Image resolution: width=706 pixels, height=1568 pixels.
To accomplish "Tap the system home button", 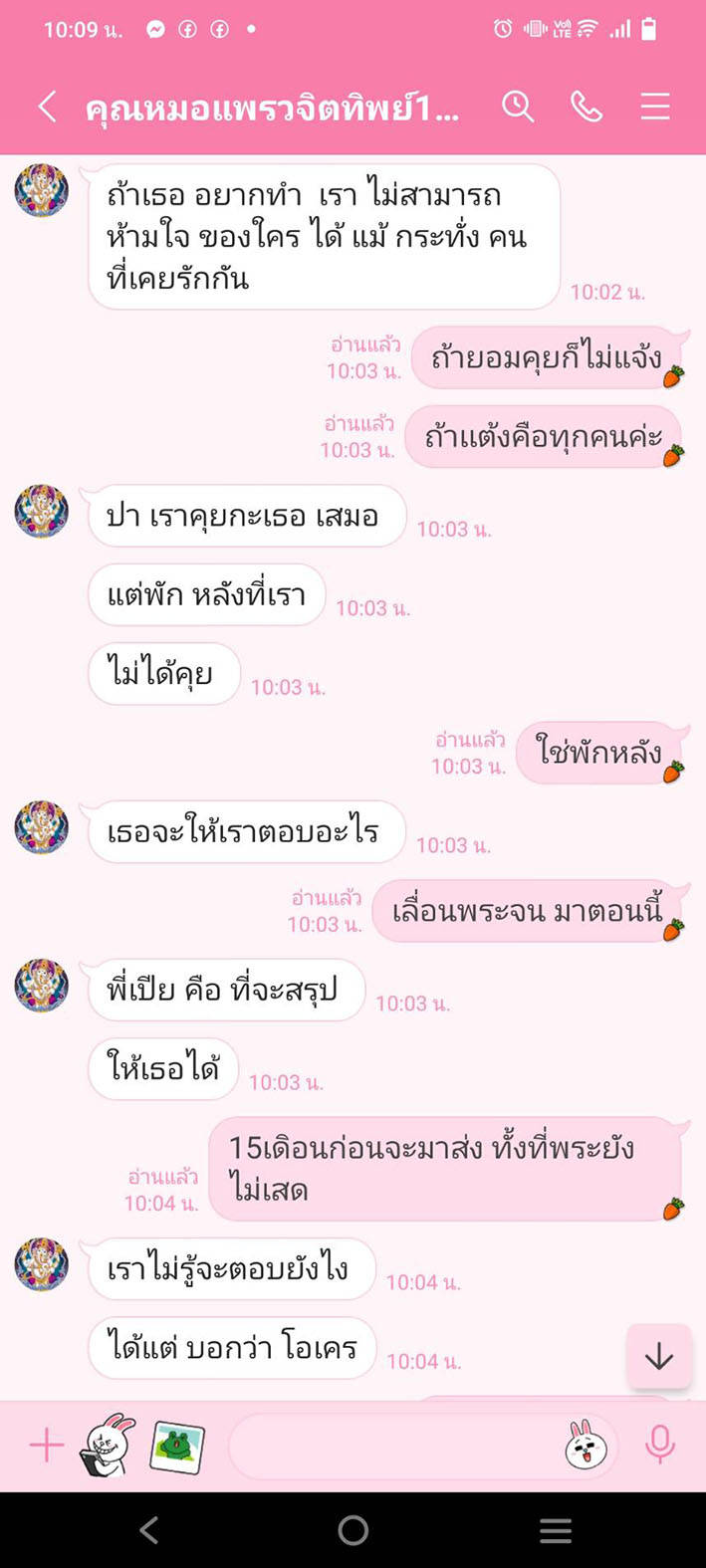I will tap(353, 1530).
